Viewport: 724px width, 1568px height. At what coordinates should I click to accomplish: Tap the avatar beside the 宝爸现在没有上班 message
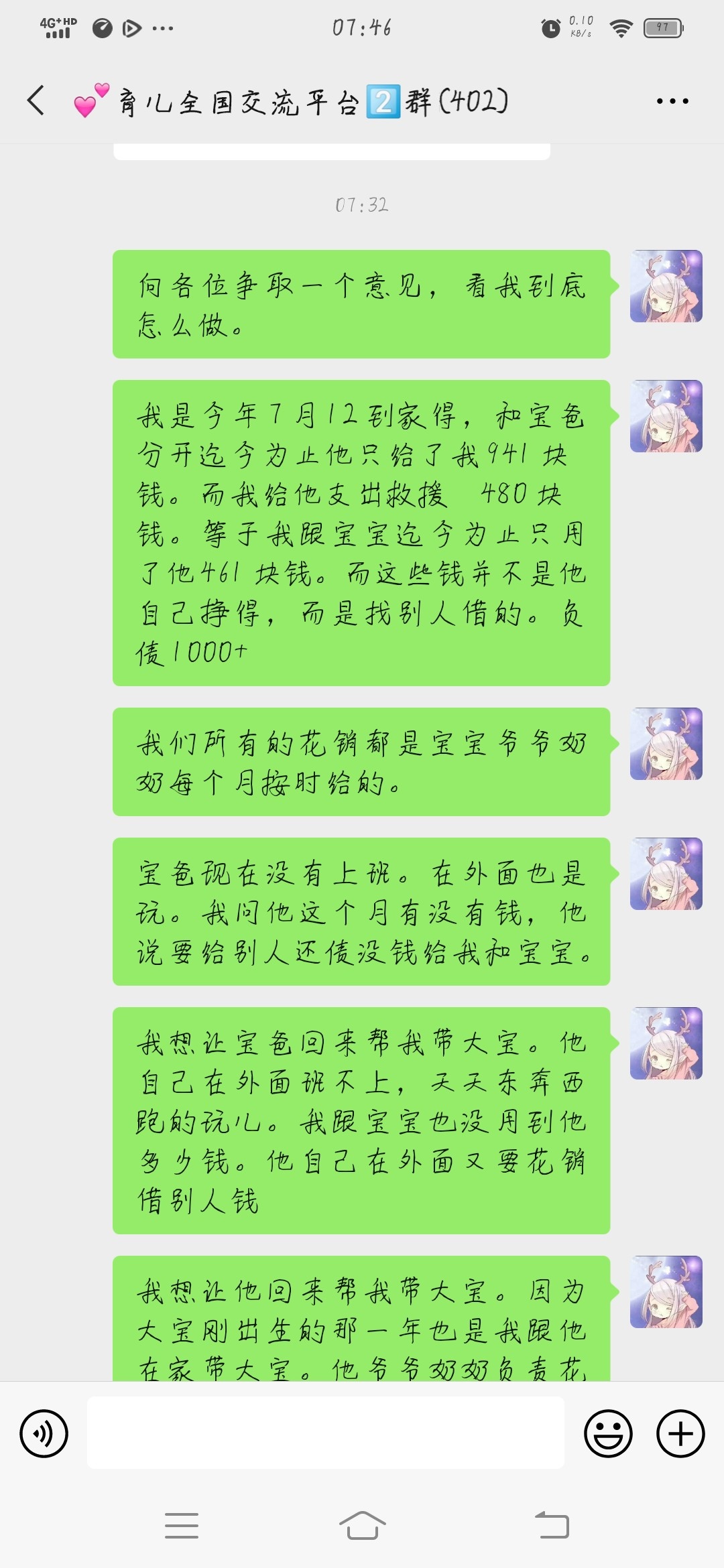(x=666, y=874)
